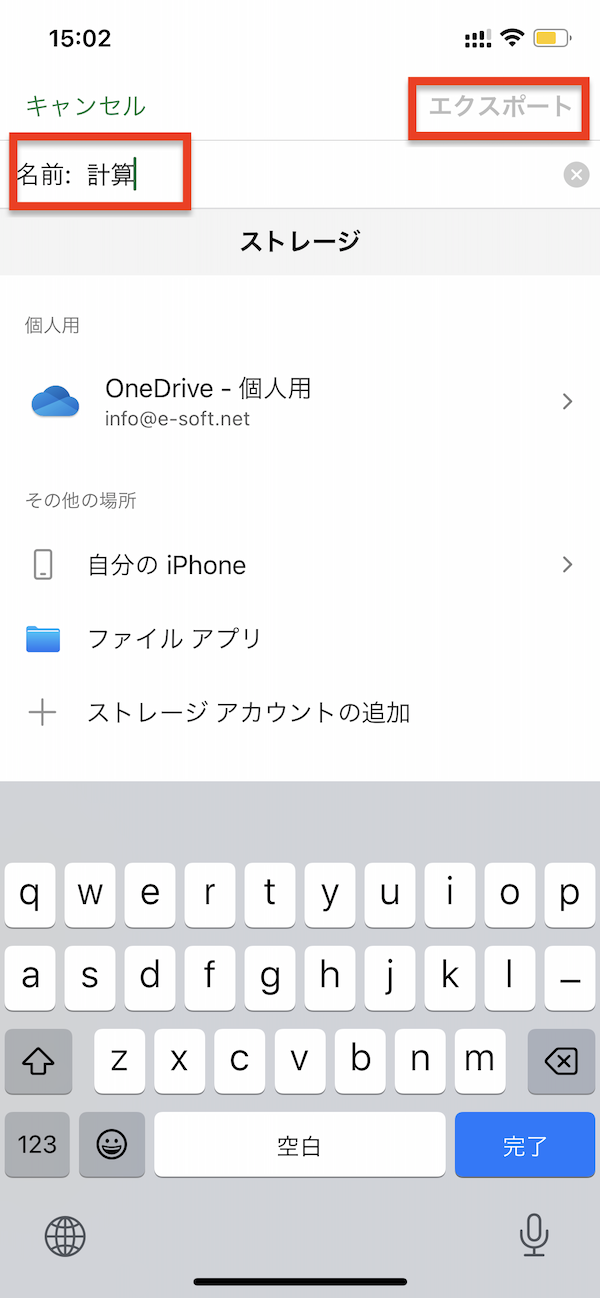Tap the 完了 key on keyboard

tap(525, 1144)
